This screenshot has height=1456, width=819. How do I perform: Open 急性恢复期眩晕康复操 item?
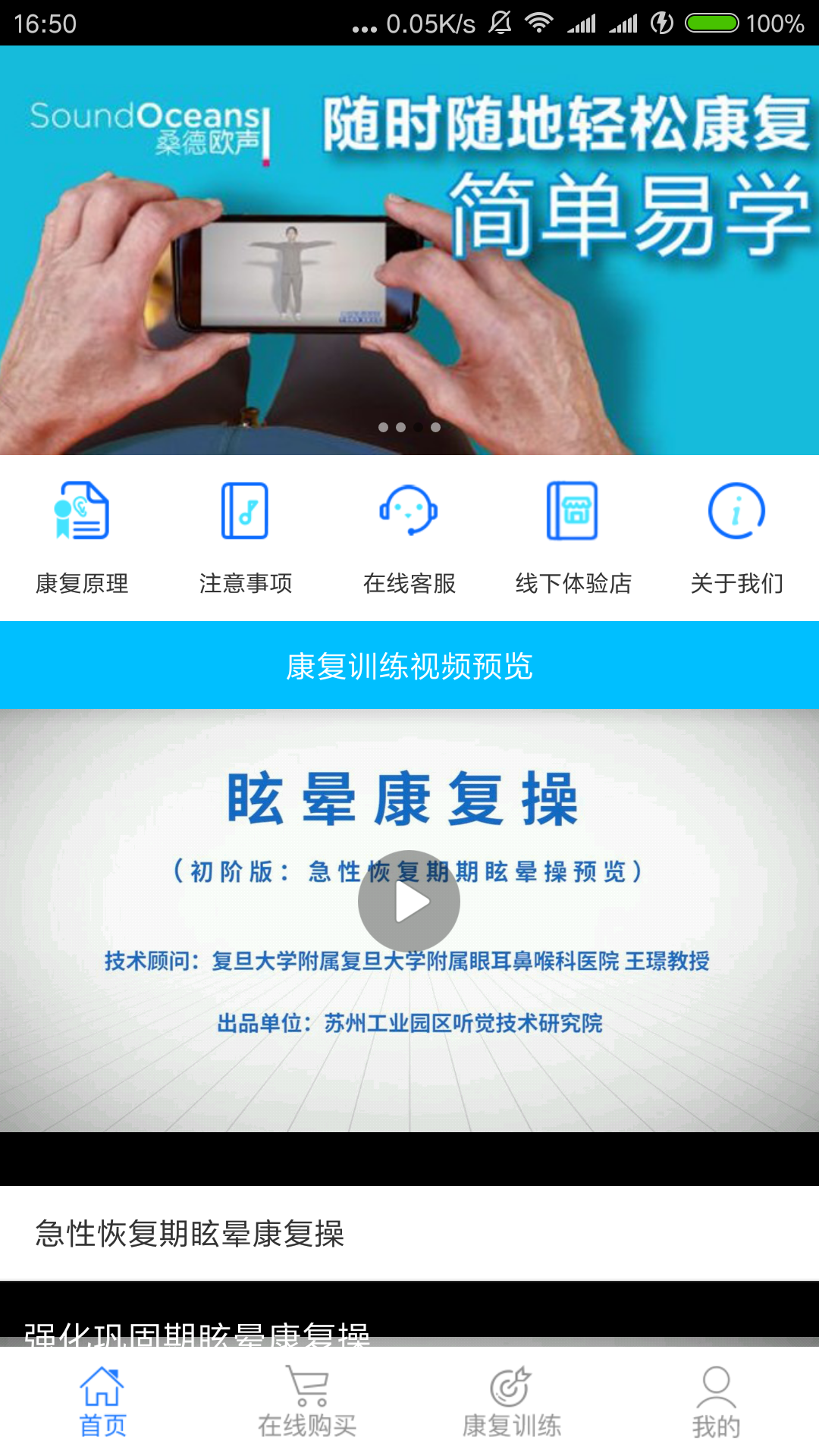(x=190, y=1234)
